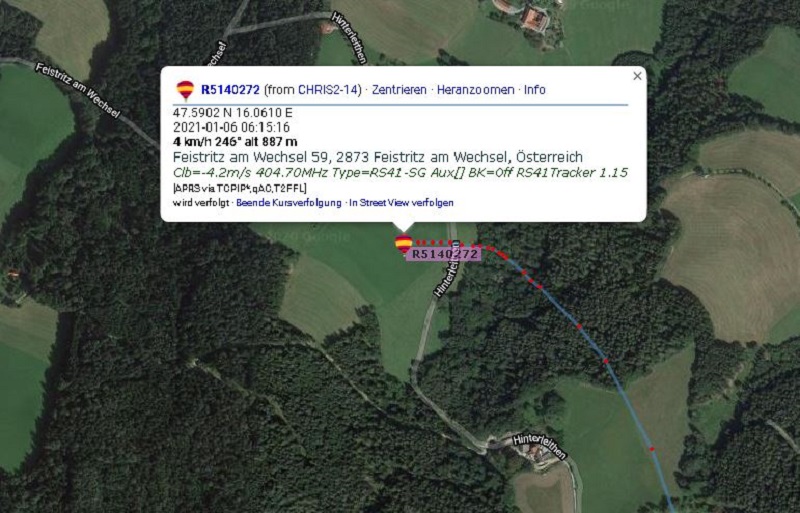Open the R5140272 callsign link

click(230, 90)
